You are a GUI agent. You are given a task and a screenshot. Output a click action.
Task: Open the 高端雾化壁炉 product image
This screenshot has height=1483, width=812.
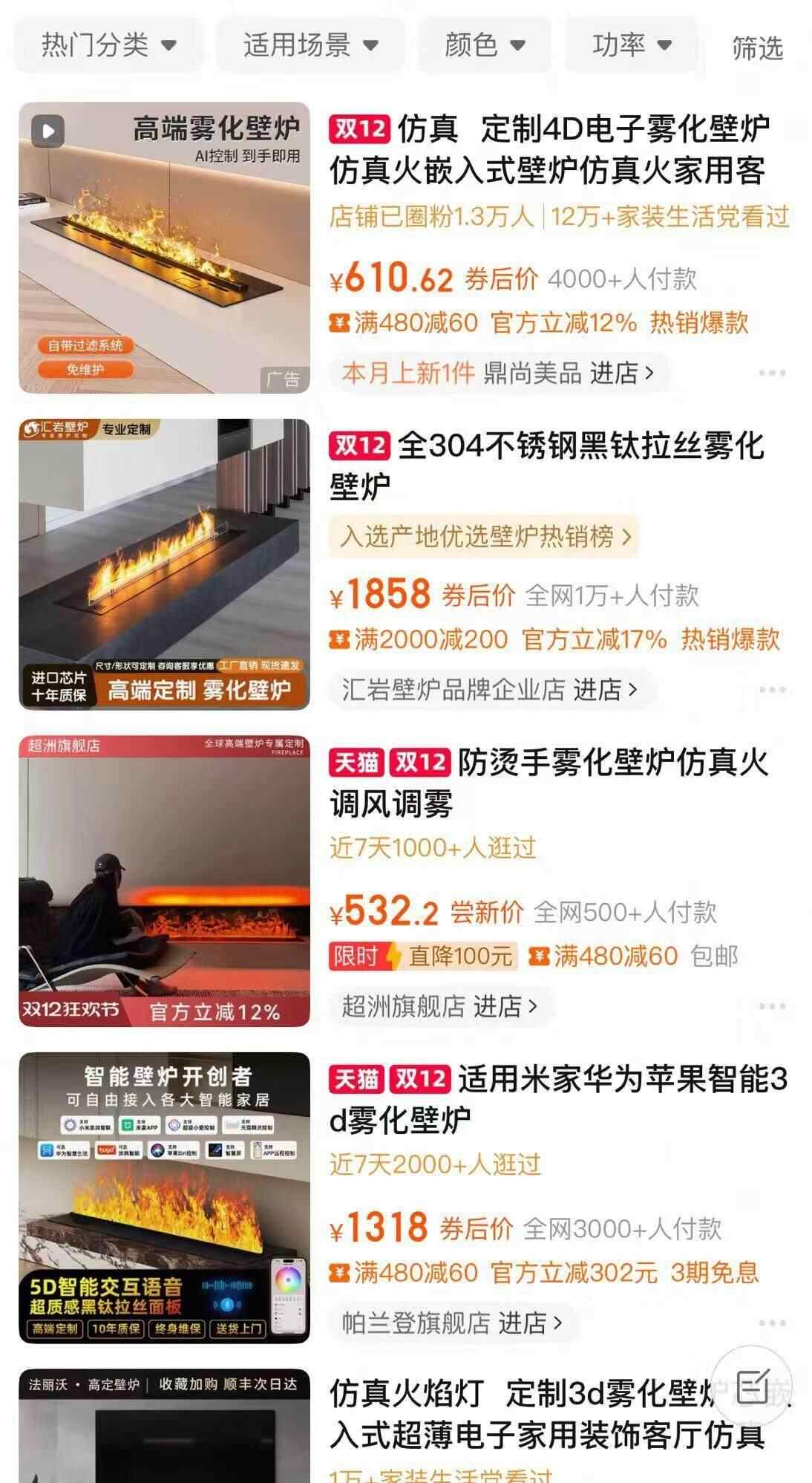tap(164, 247)
